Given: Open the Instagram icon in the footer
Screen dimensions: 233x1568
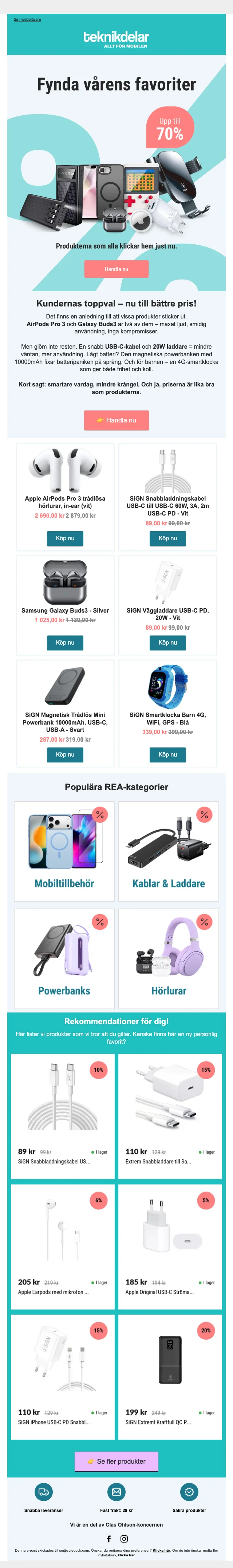Looking at the screenshot, I should tap(124, 1539).
